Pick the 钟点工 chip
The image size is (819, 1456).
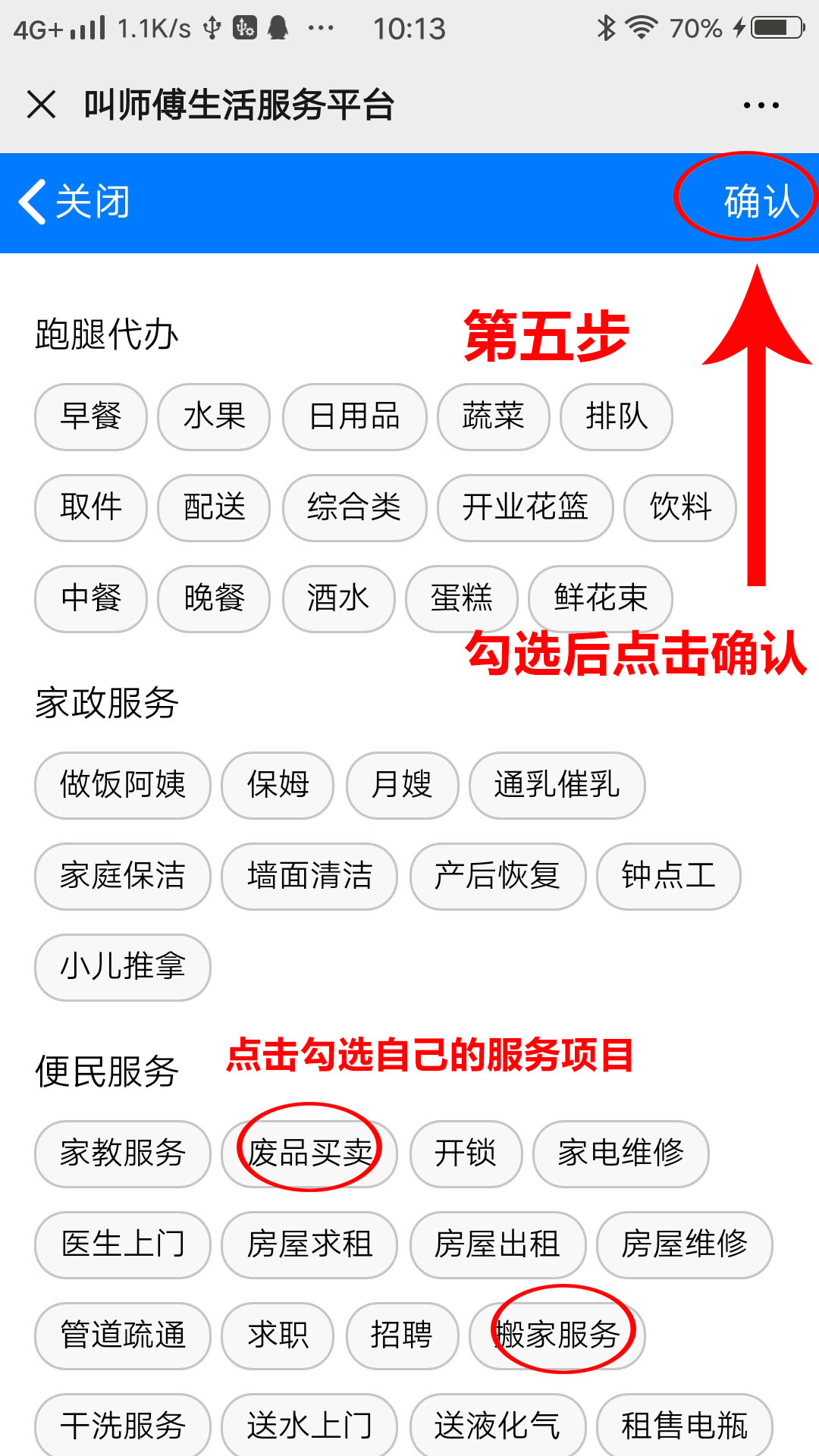click(668, 876)
